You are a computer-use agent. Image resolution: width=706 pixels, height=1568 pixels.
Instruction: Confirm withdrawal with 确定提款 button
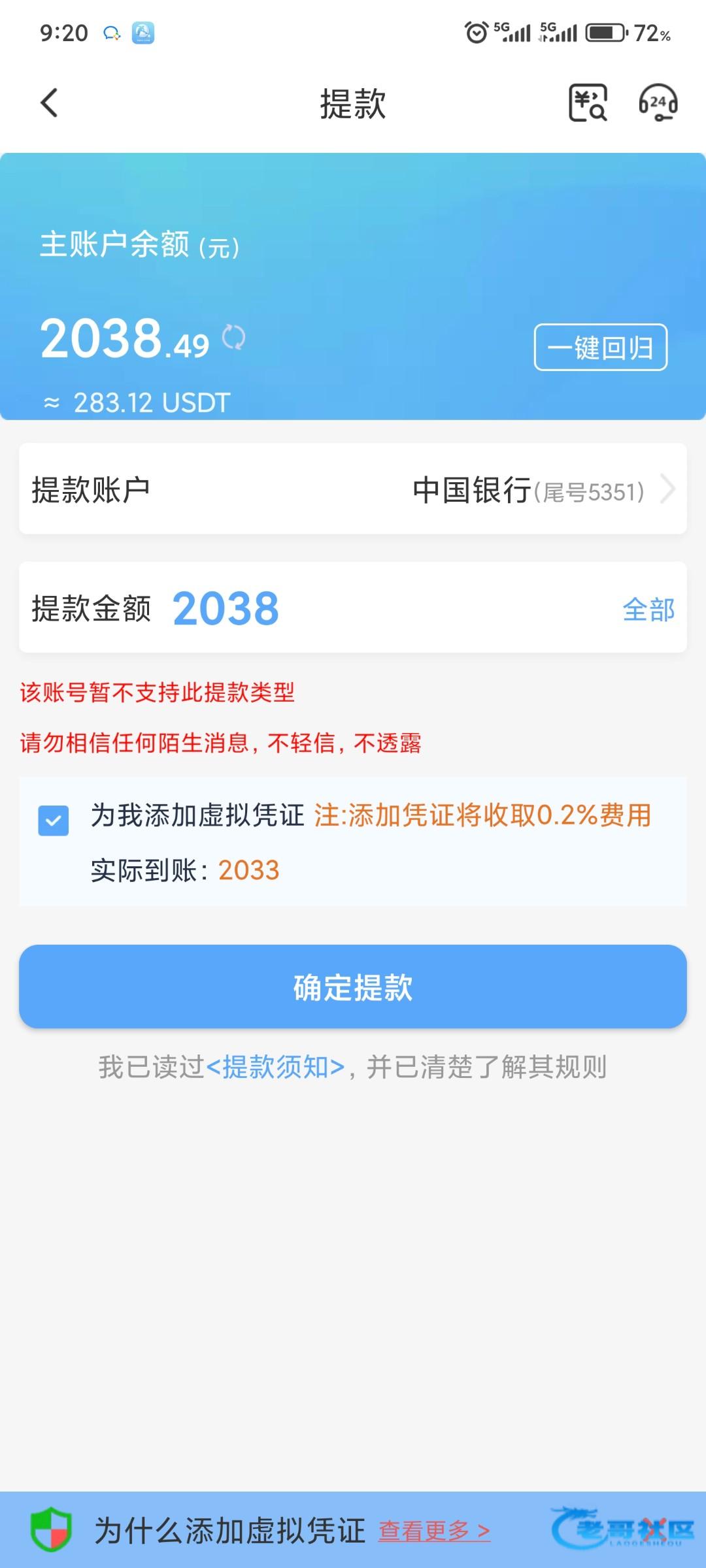coord(353,987)
